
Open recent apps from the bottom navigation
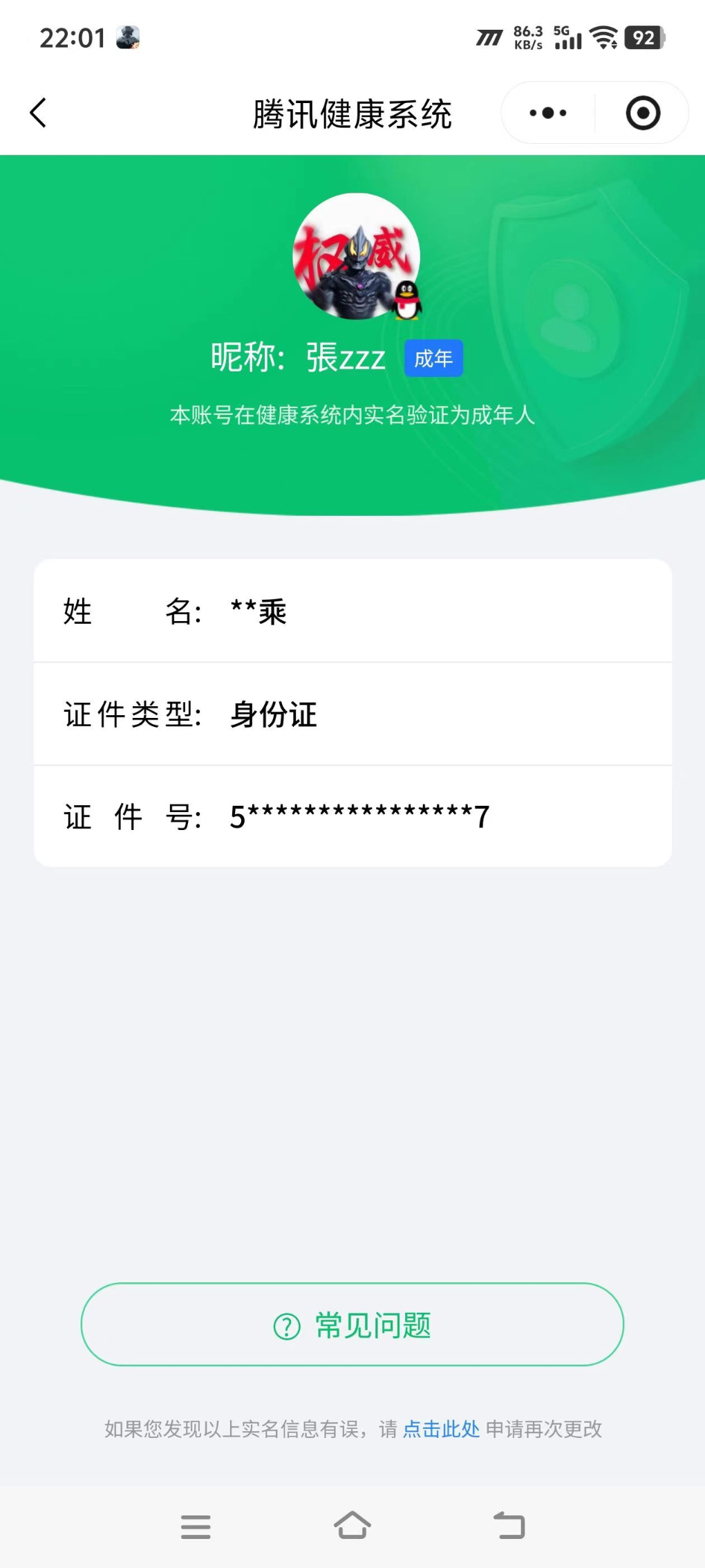click(x=196, y=1527)
